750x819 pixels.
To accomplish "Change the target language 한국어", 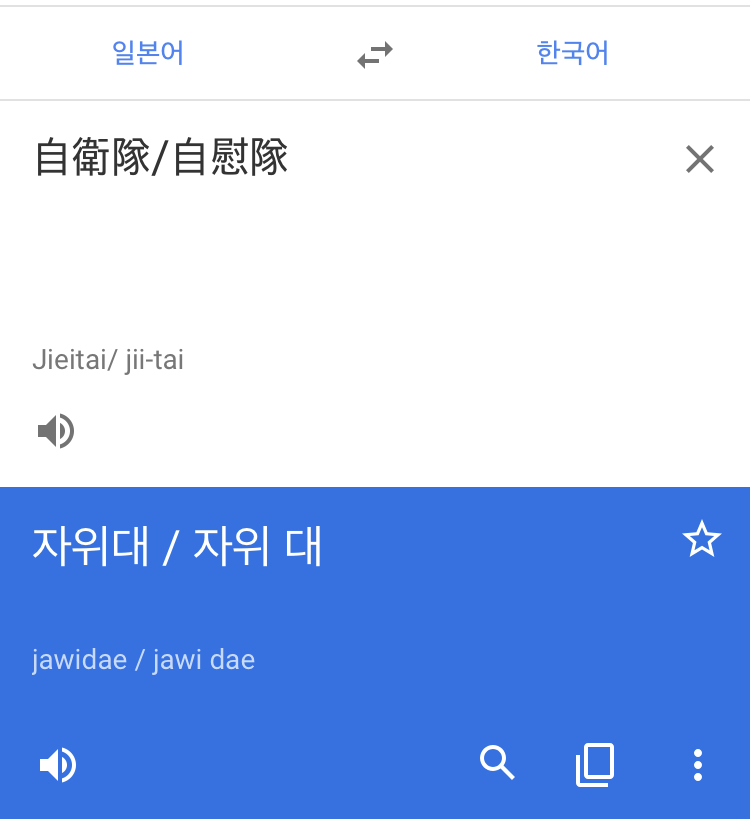I will tap(572, 53).
